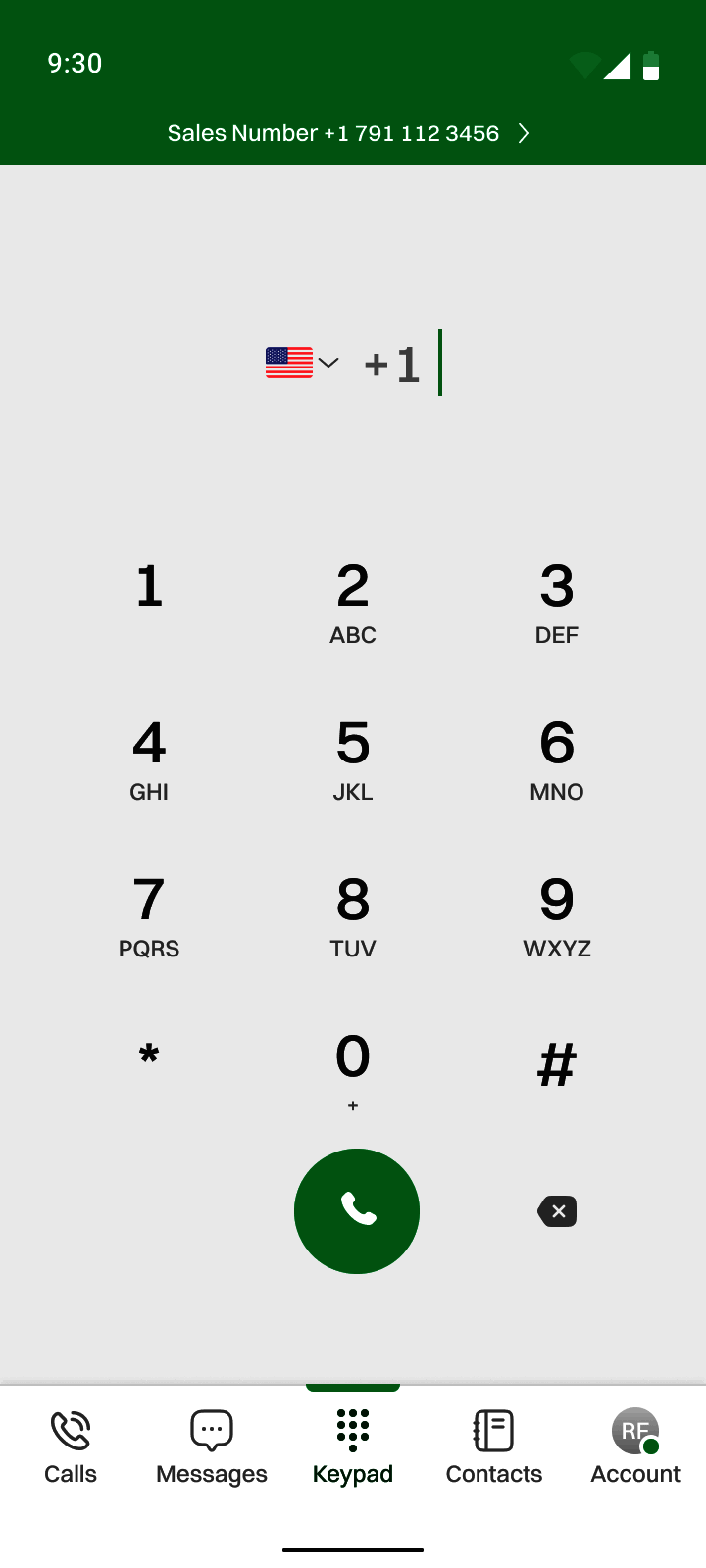Enter digit 2 ABC
This screenshot has height=1568, width=706.
pyautogui.click(x=353, y=601)
